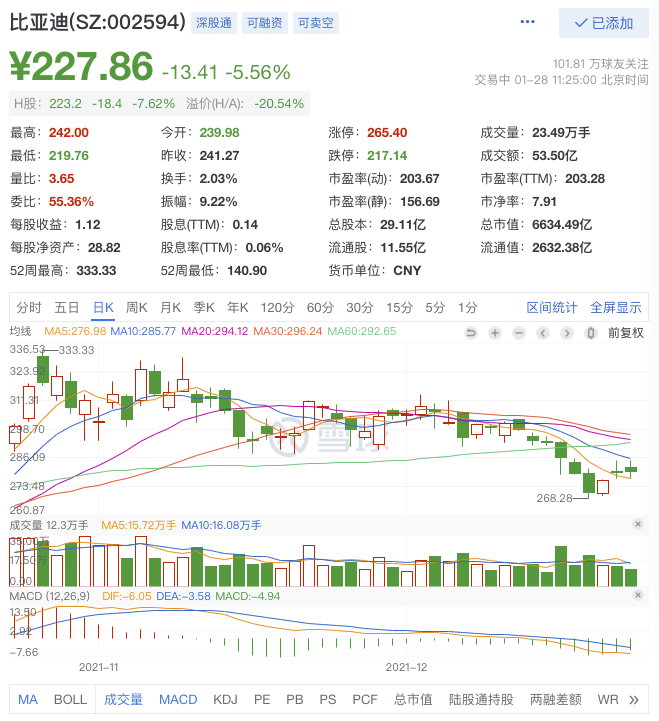
Task: Close the 成交量 volume panel
Action: point(638,524)
